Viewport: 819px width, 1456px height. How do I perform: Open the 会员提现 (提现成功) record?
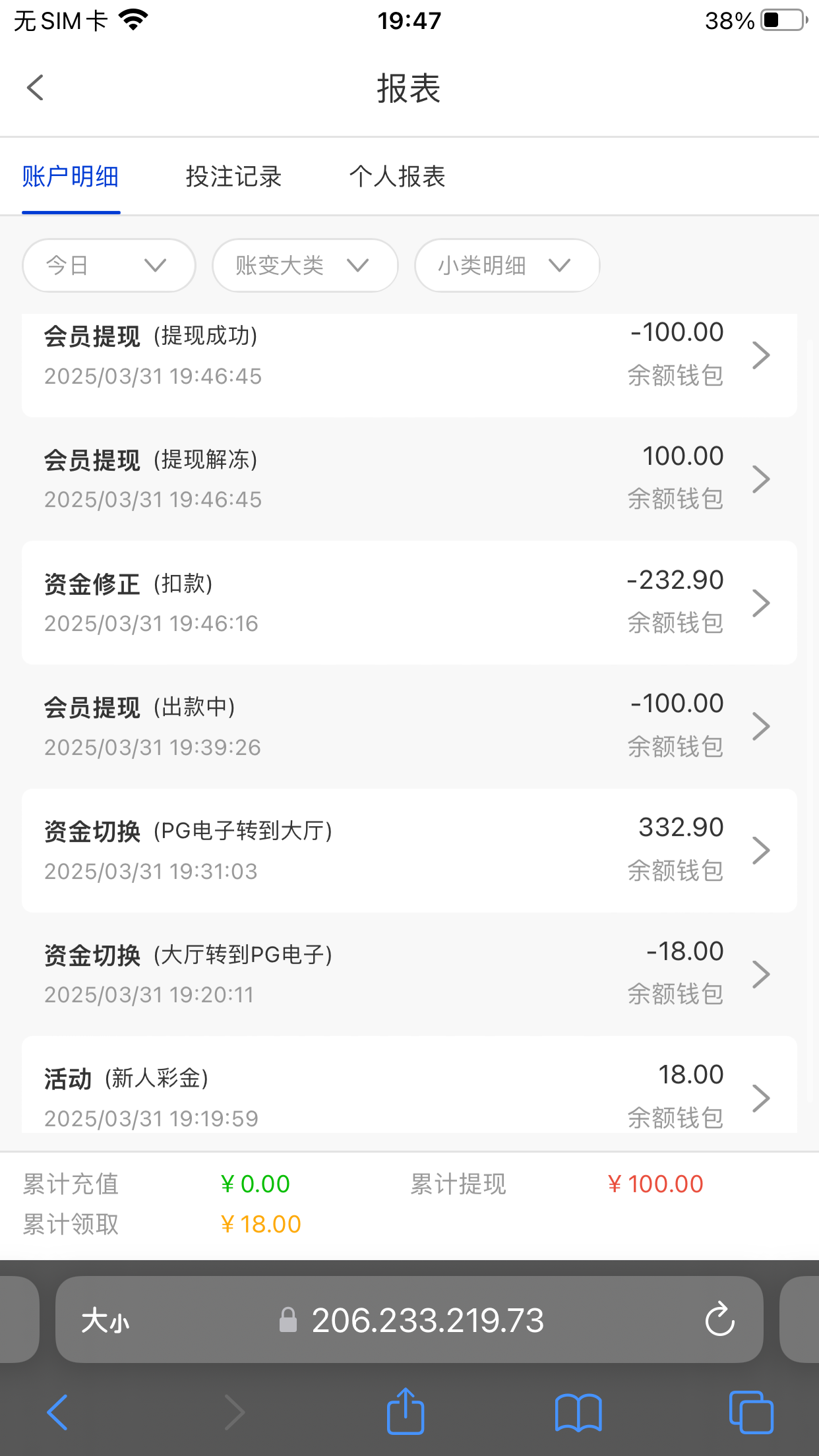pyautogui.click(x=409, y=356)
